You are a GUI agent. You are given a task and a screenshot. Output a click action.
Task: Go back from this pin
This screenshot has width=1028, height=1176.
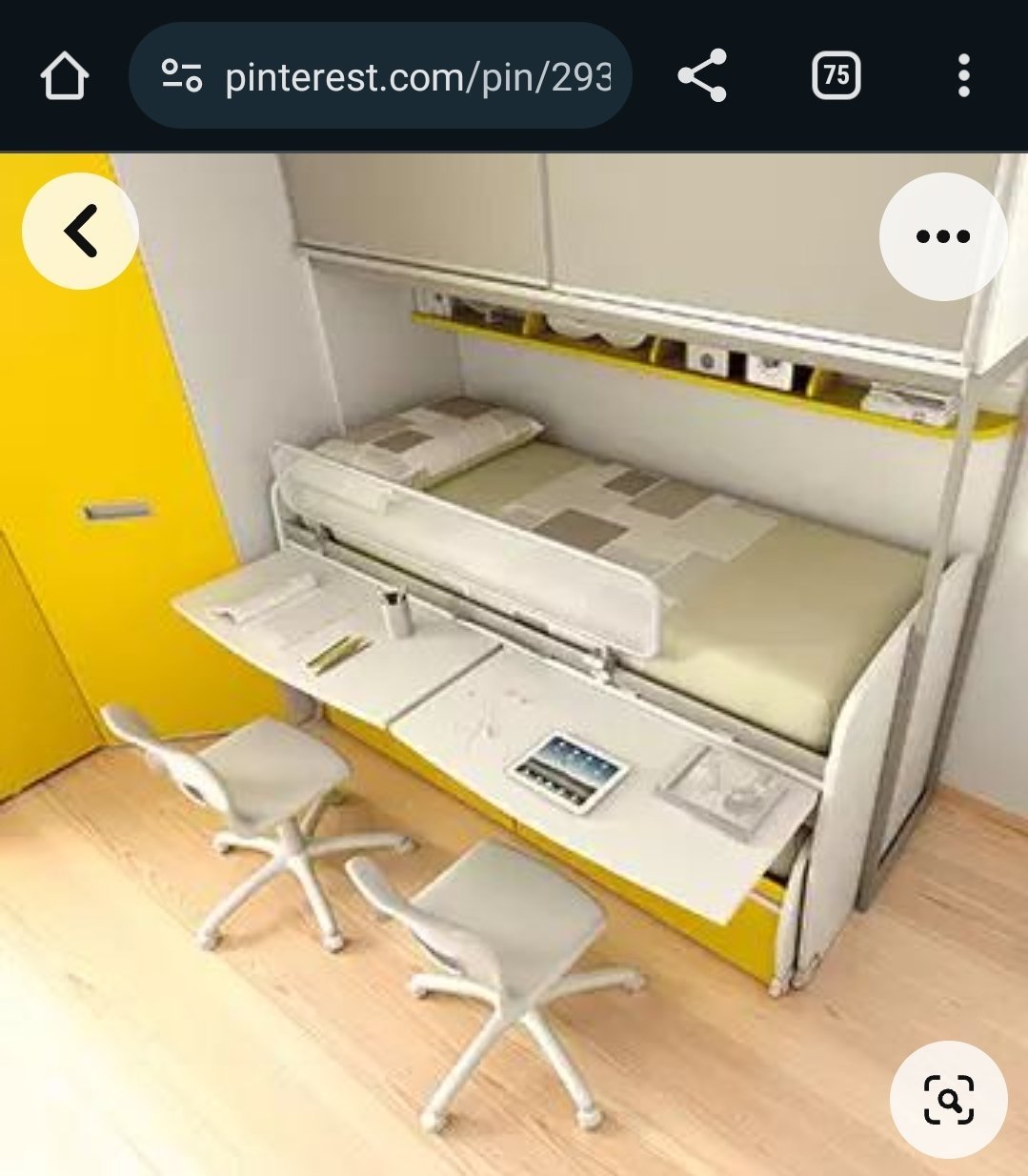click(81, 231)
